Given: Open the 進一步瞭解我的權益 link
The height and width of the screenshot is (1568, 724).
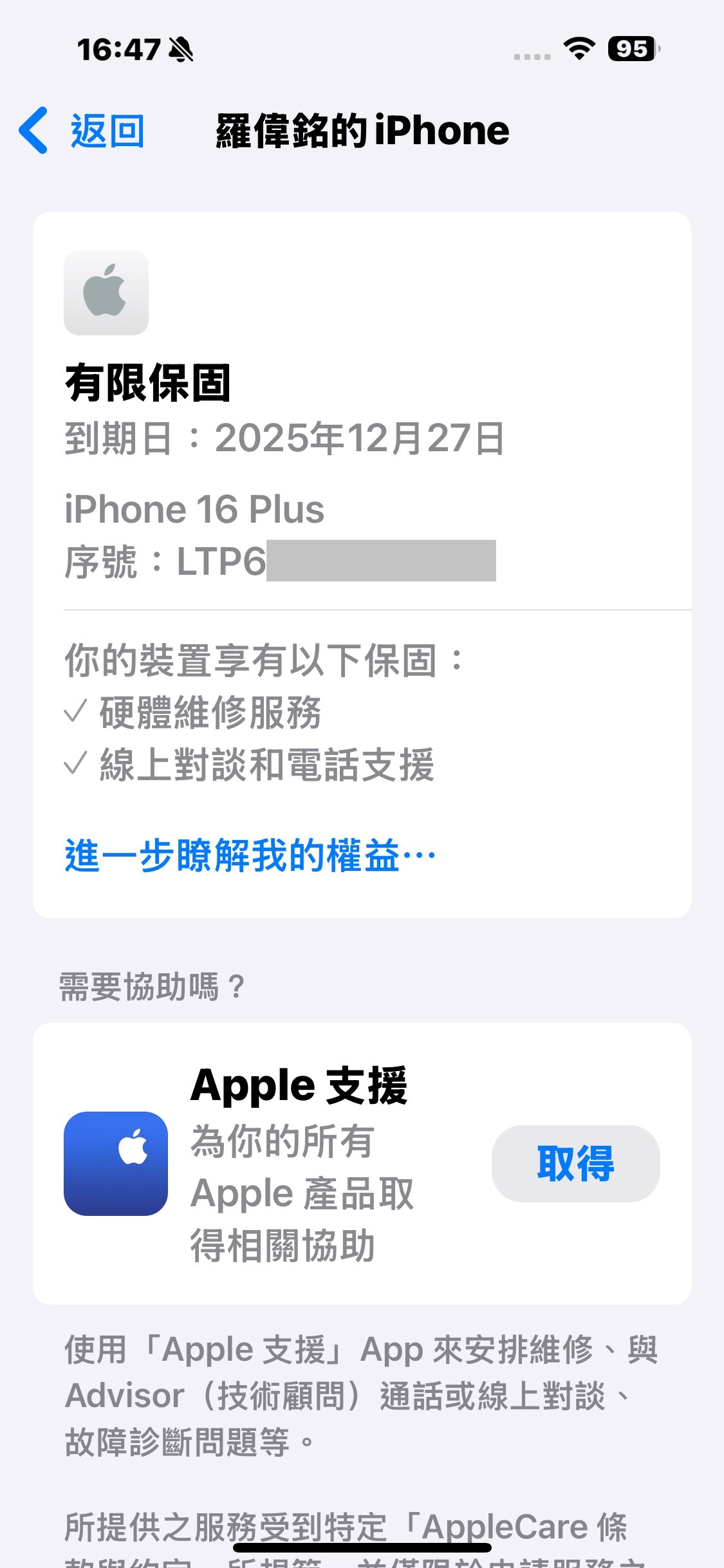Looking at the screenshot, I should click(x=250, y=855).
